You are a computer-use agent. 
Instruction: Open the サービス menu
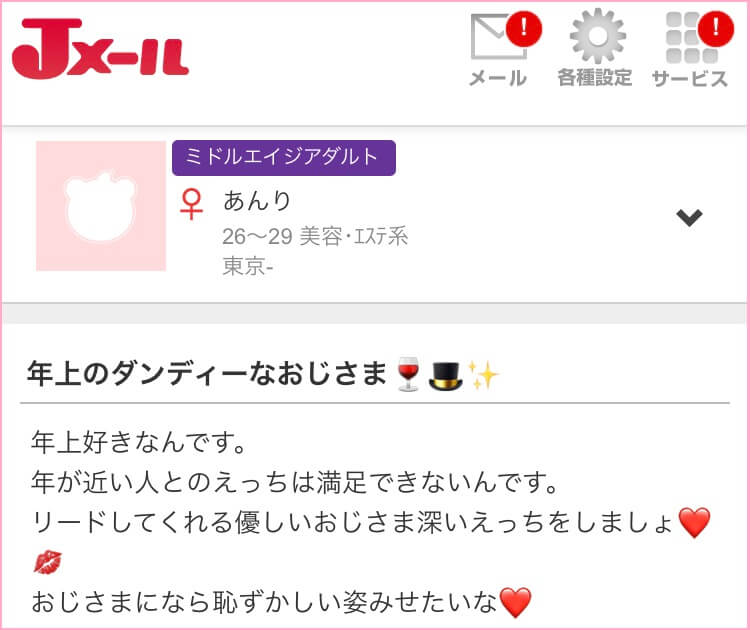click(690, 50)
